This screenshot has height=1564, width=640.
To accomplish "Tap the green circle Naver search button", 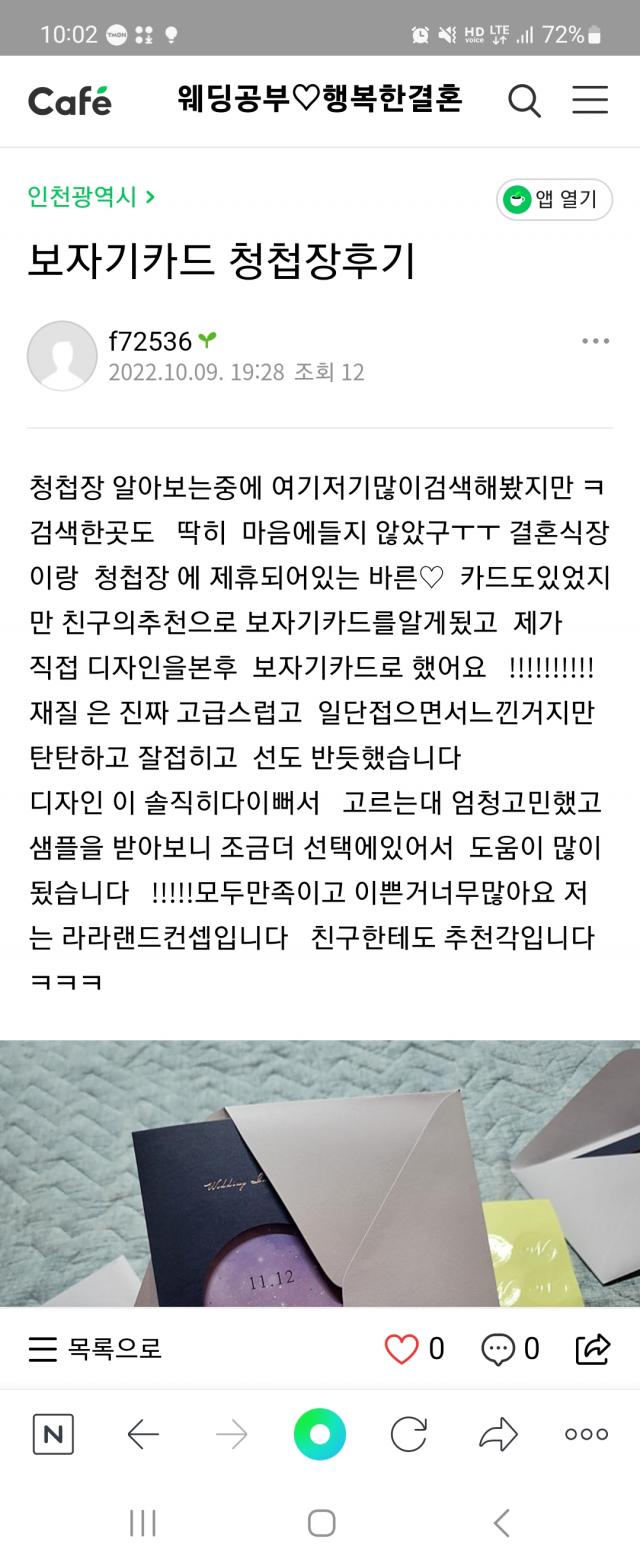I will click(320, 1435).
